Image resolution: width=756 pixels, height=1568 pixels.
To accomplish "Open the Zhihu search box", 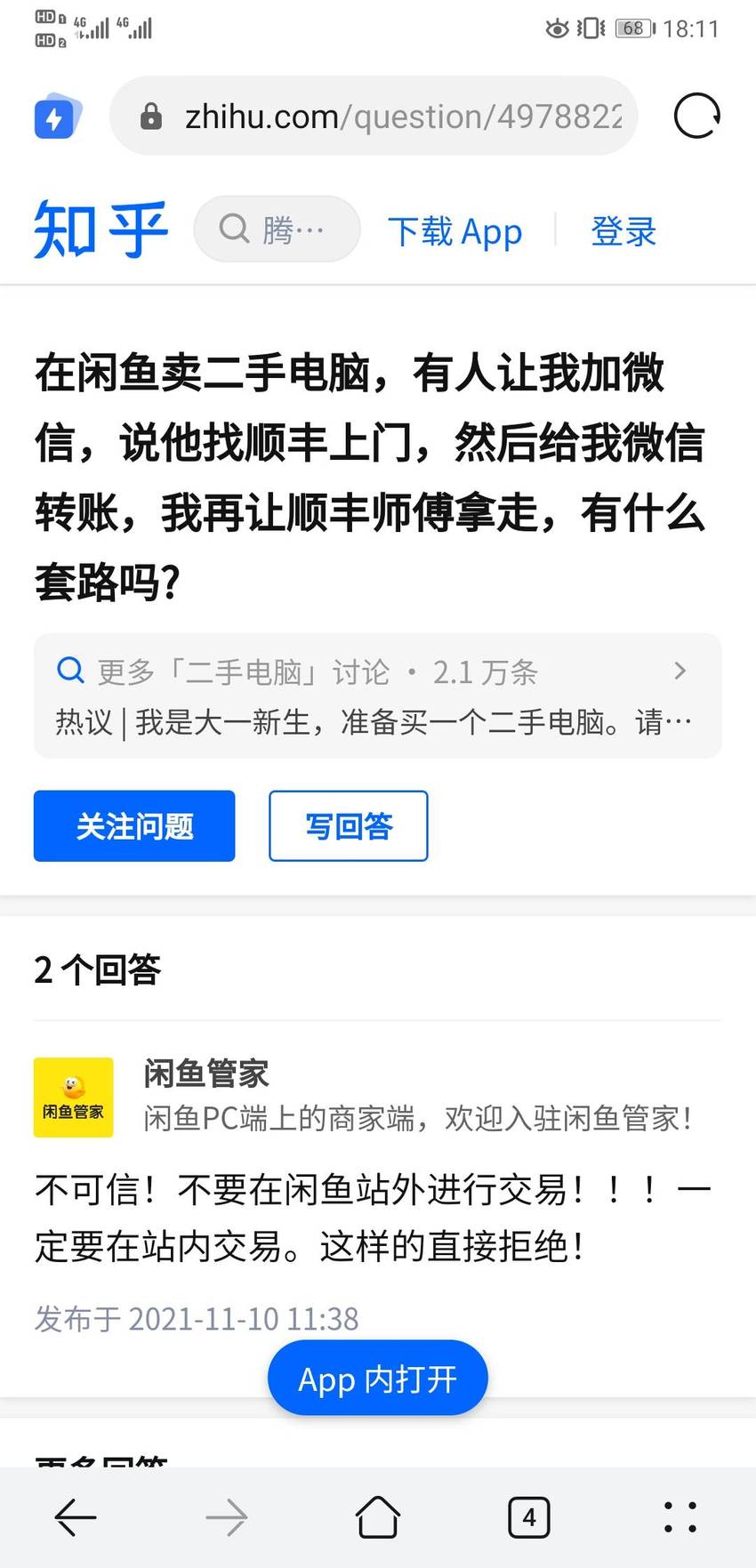I will (277, 229).
